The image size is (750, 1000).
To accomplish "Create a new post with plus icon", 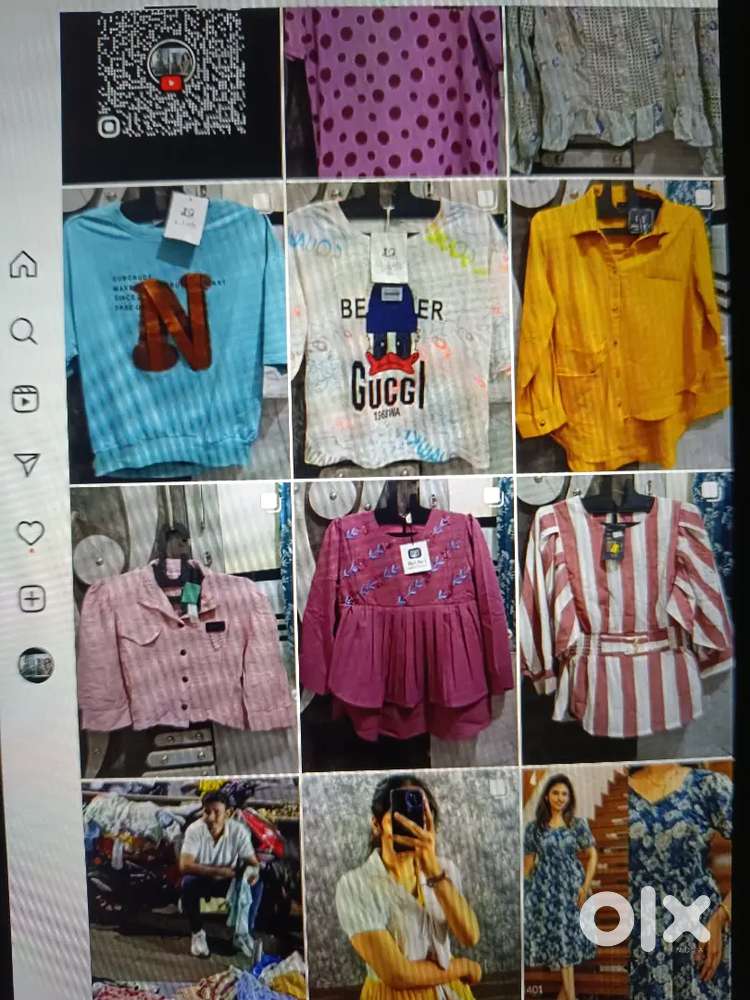I will point(32,599).
